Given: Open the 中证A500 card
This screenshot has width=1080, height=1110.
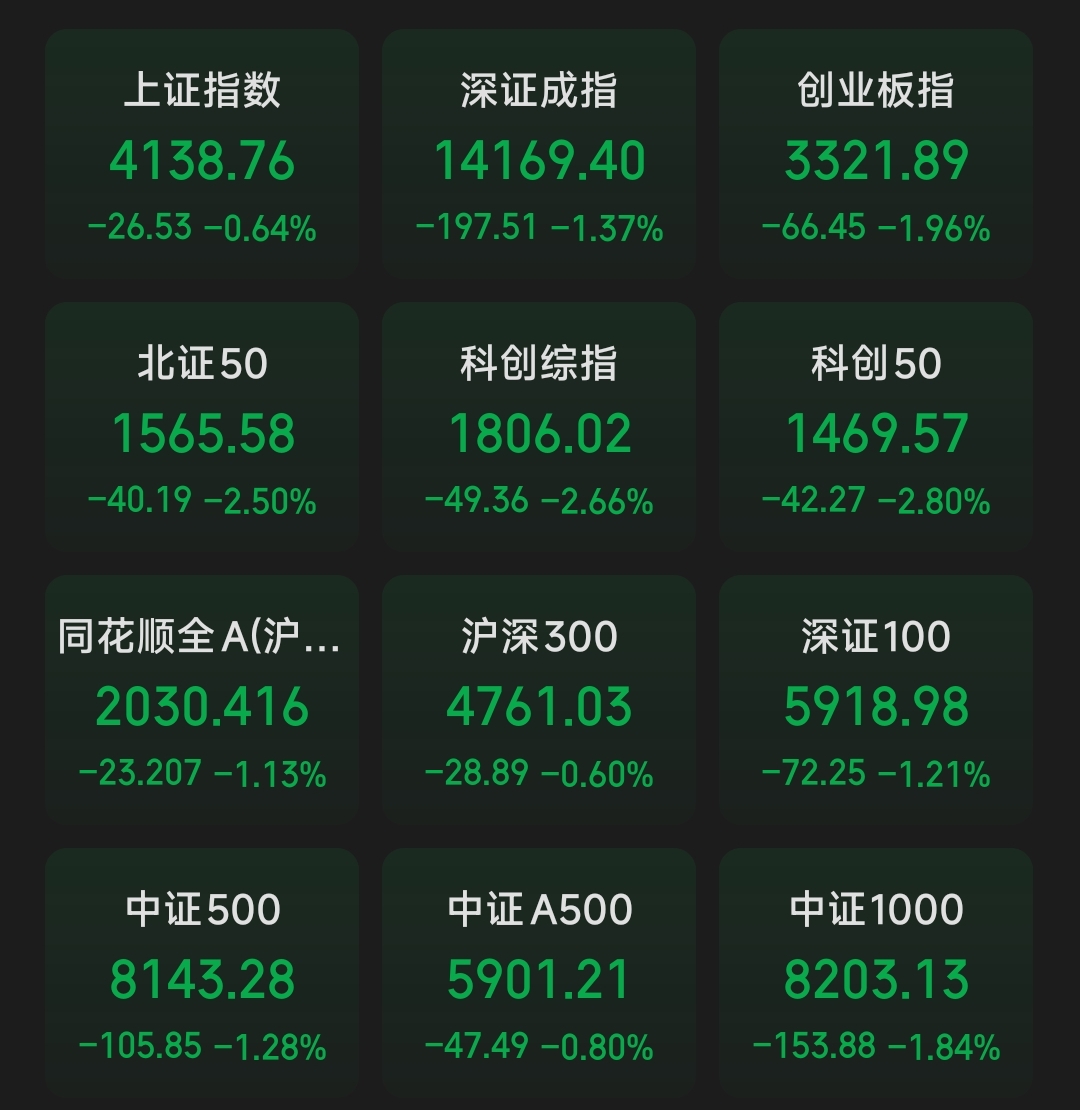Looking at the screenshot, I should [538, 970].
